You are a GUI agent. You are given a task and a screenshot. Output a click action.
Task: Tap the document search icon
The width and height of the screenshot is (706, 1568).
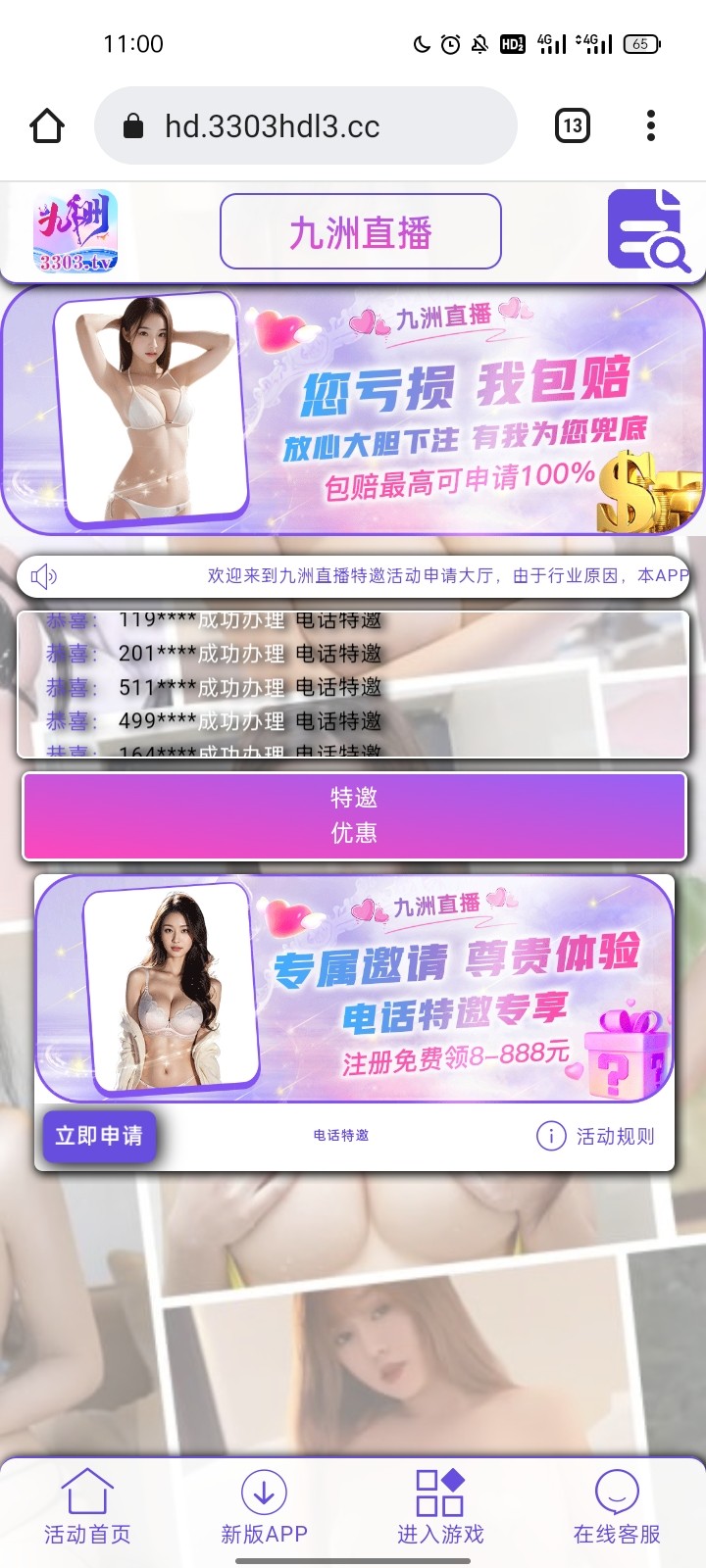[647, 230]
